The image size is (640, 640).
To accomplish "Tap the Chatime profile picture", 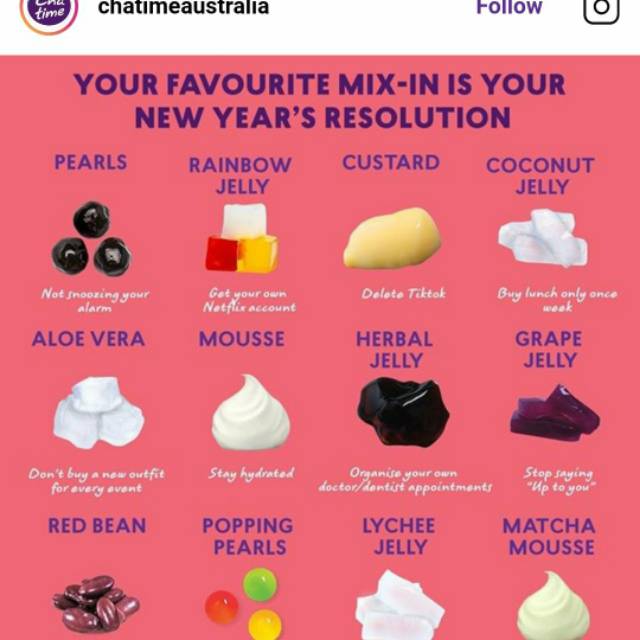I will (48, 10).
